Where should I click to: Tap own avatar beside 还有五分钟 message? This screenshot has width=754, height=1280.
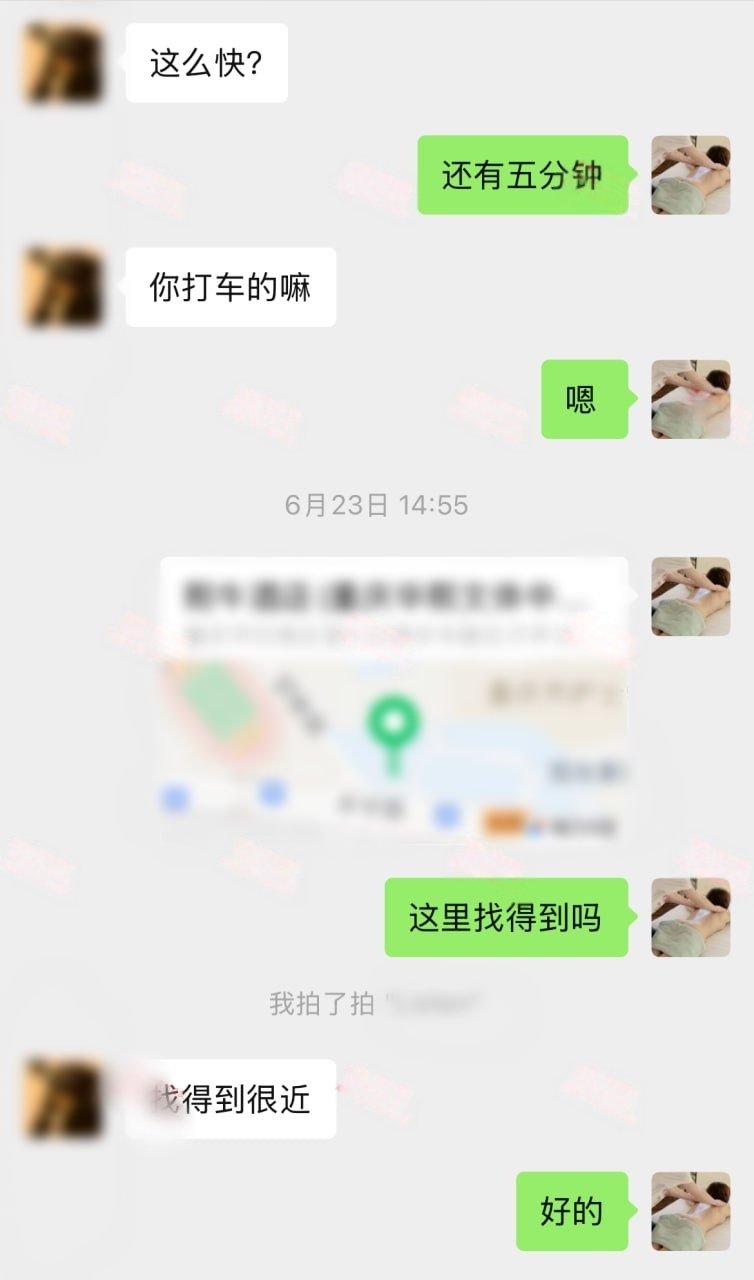[690, 175]
